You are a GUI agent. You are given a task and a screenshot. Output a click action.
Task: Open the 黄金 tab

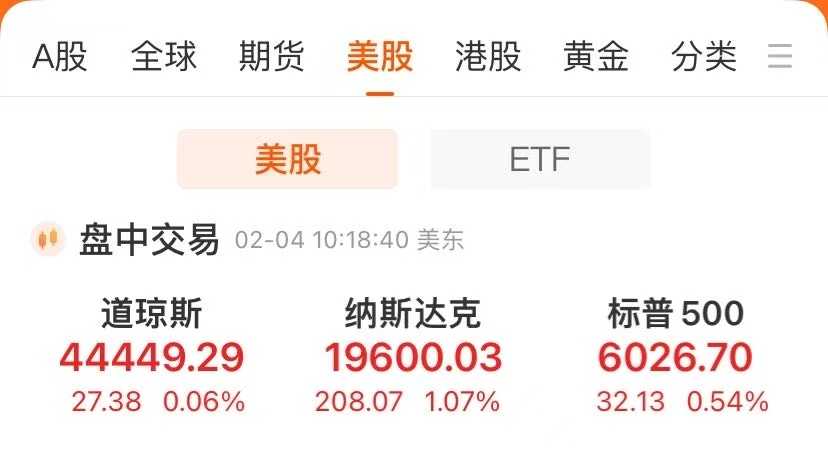(596, 56)
